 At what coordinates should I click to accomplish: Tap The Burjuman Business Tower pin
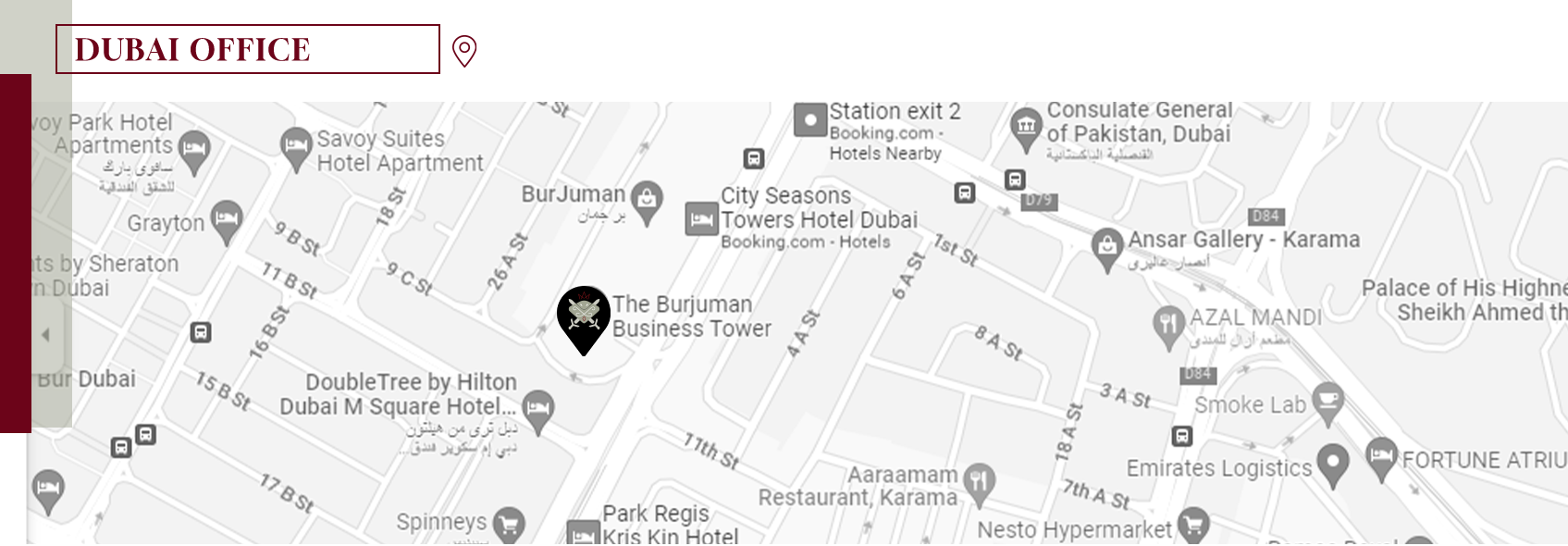[x=583, y=316]
